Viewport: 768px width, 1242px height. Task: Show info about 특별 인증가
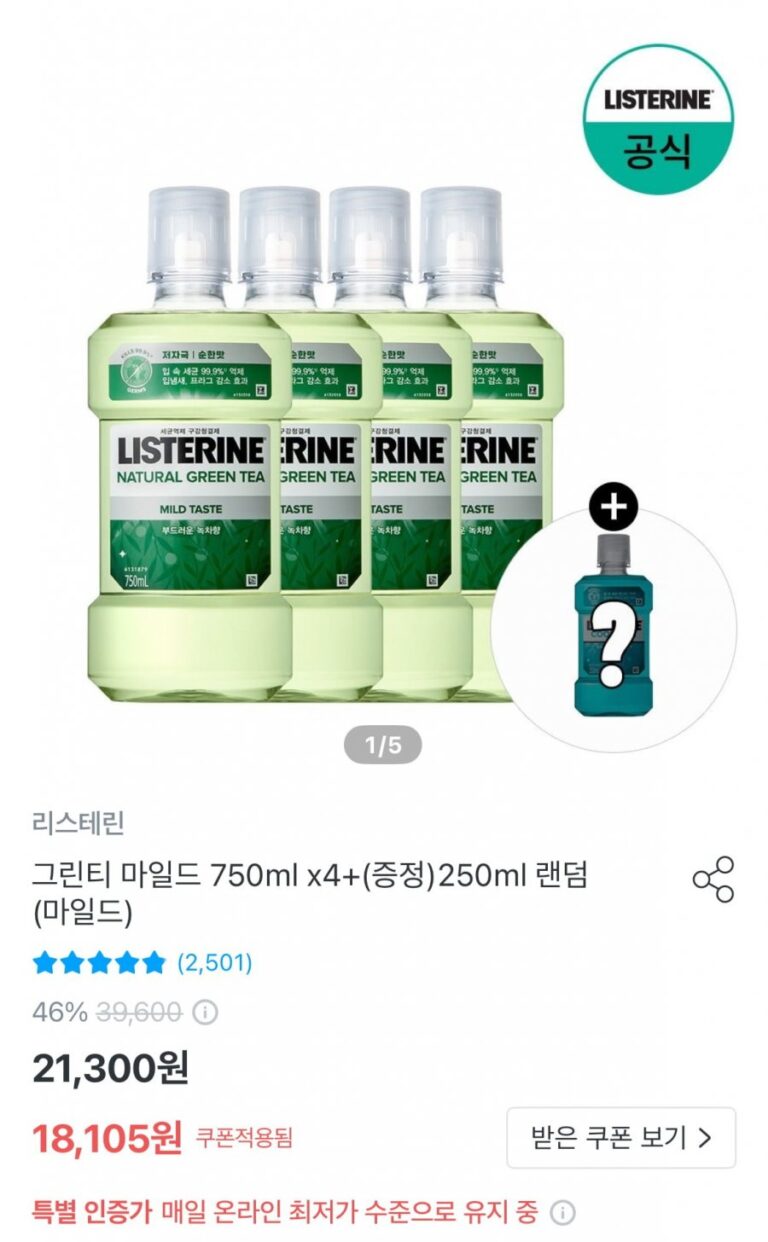[564, 1213]
